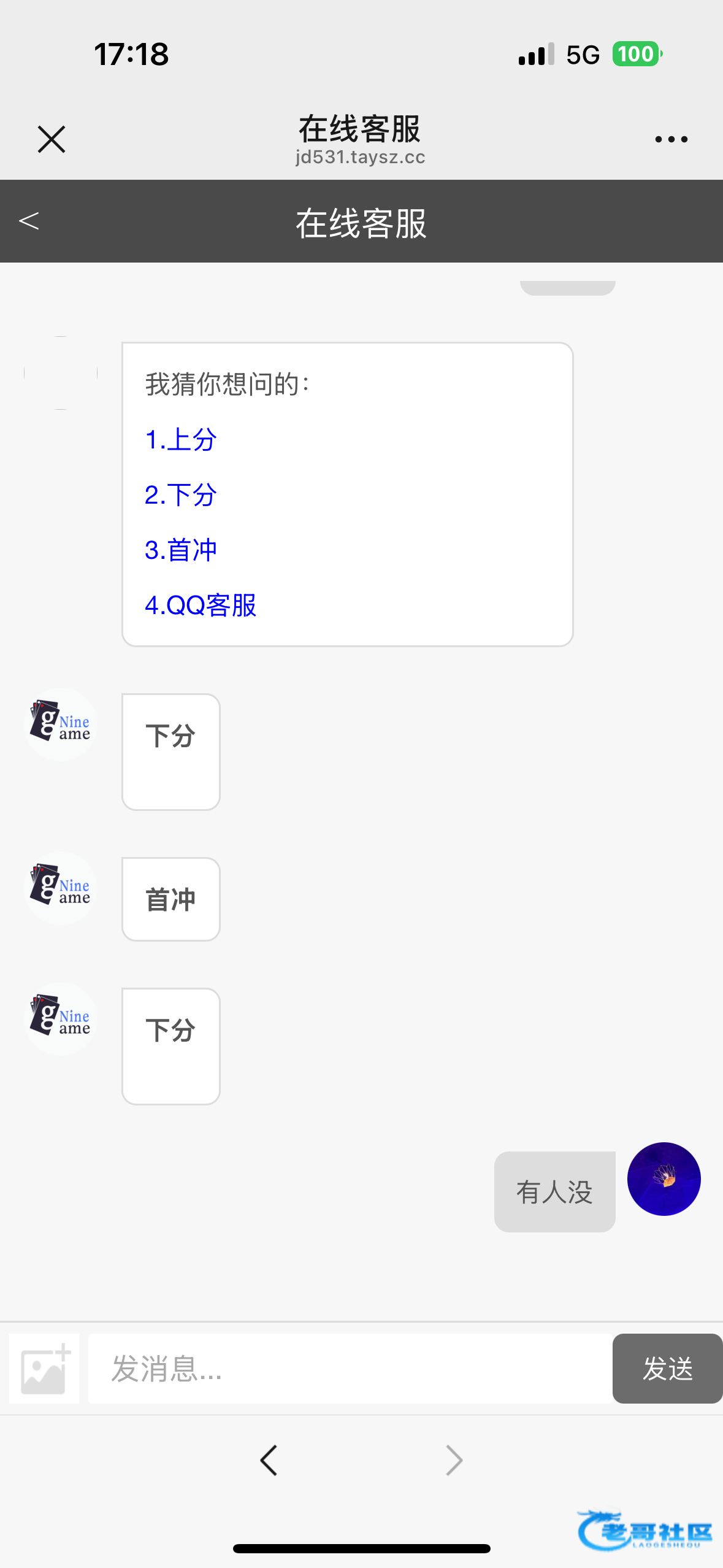Focus the 发消息 message input field

pos(350,1368)
